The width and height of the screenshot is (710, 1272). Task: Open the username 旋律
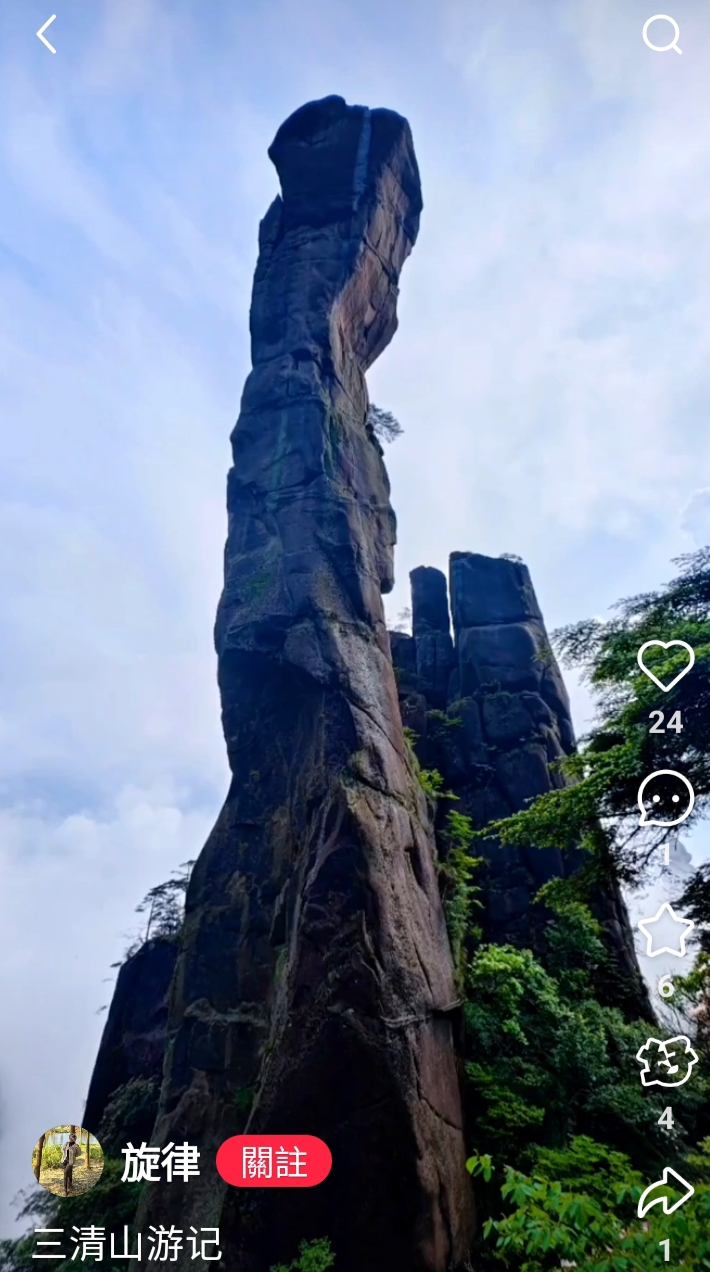click(161, 1162)
